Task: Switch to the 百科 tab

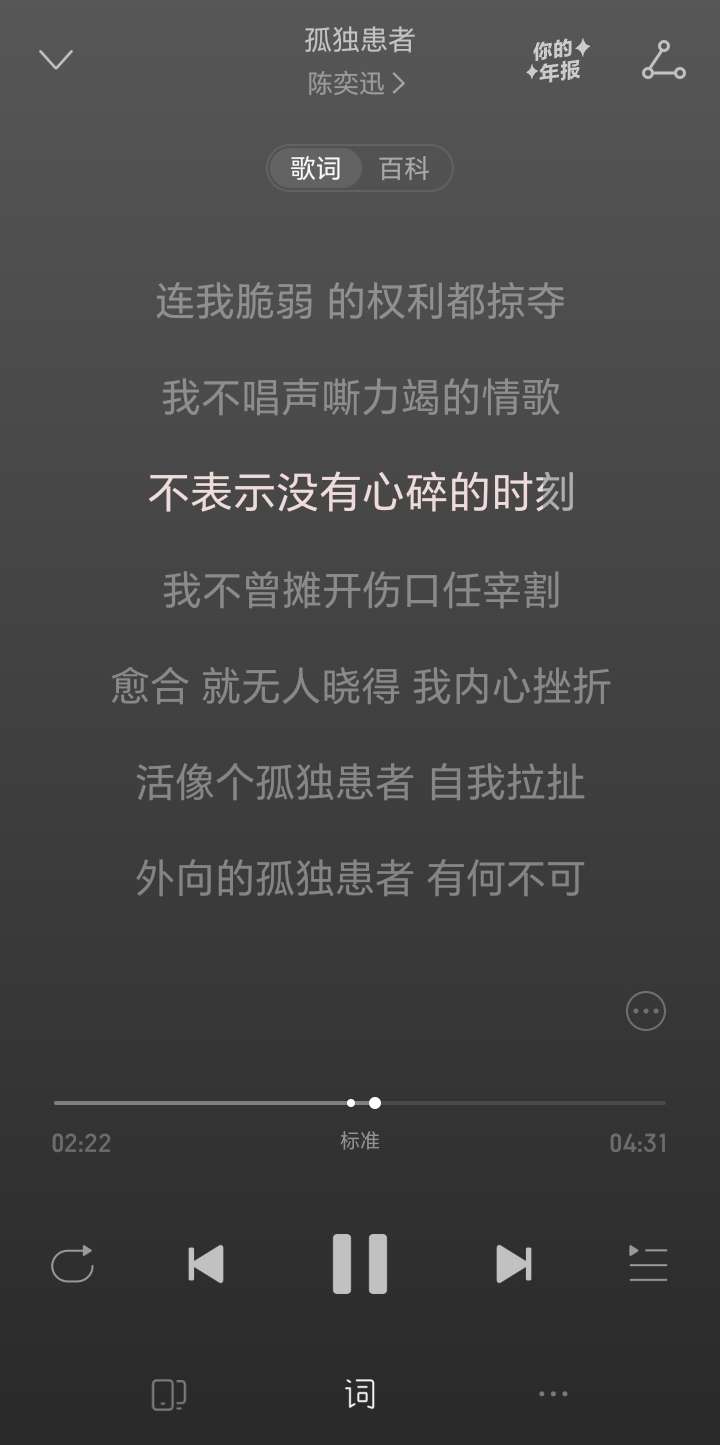Action: pyautogui.click(x=404, y=169)
